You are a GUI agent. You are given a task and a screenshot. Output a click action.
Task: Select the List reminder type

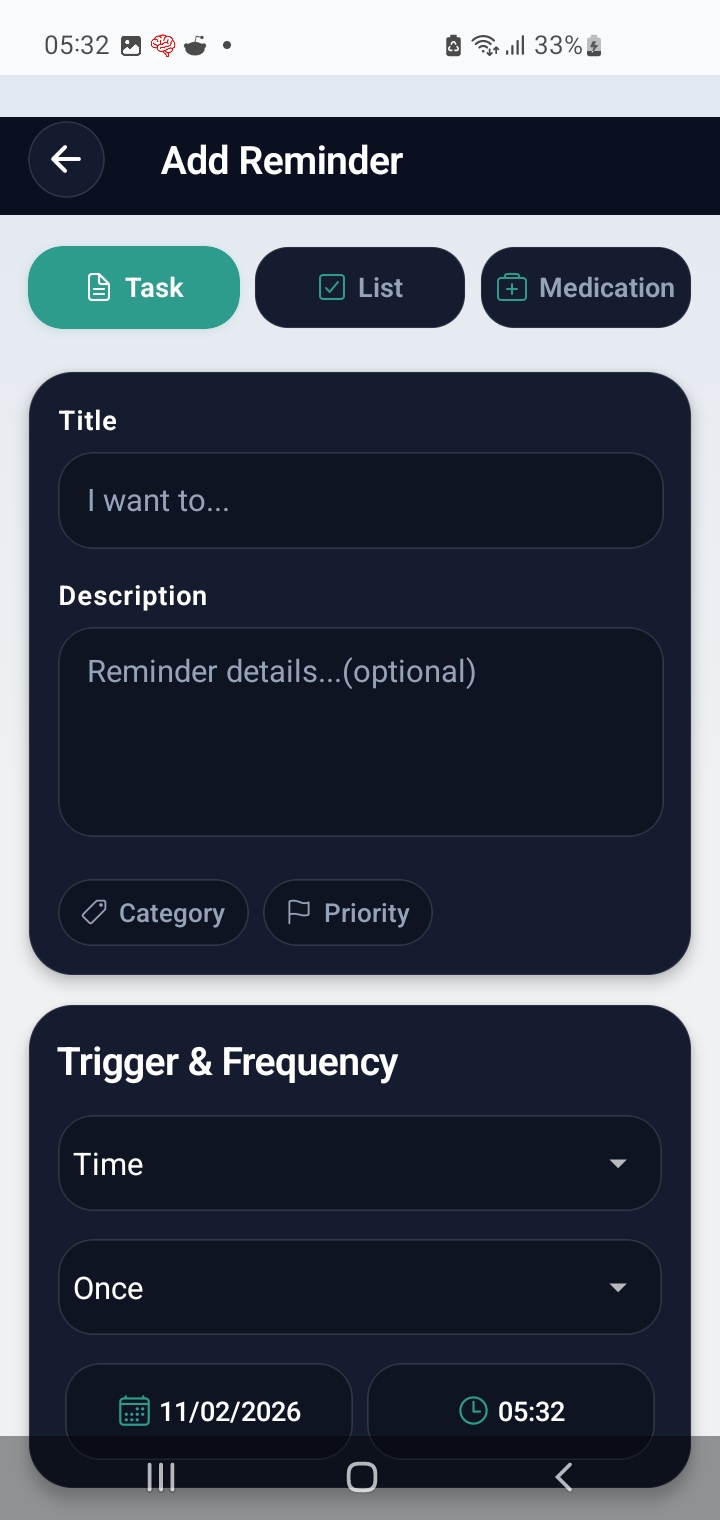point(359,287)
